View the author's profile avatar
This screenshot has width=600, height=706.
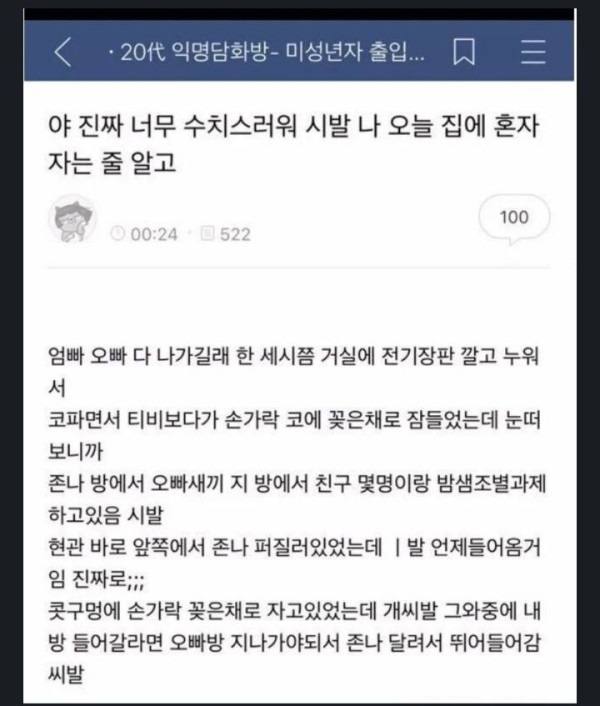pyautogui.click(x=72, y=220)
